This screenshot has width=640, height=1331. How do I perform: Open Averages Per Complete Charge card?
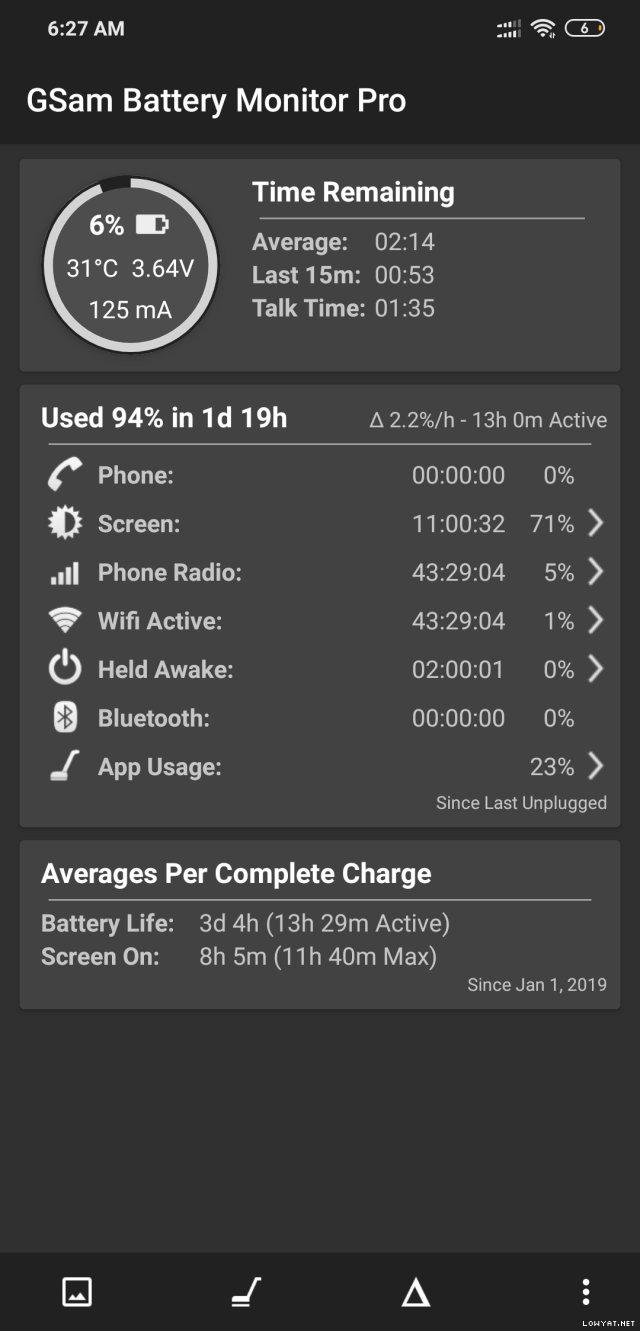pos(320,924)
